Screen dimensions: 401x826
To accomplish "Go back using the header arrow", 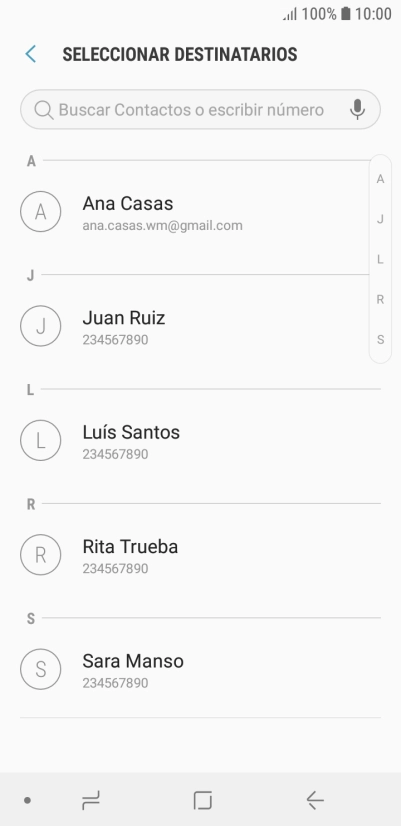I will point(31,54).
